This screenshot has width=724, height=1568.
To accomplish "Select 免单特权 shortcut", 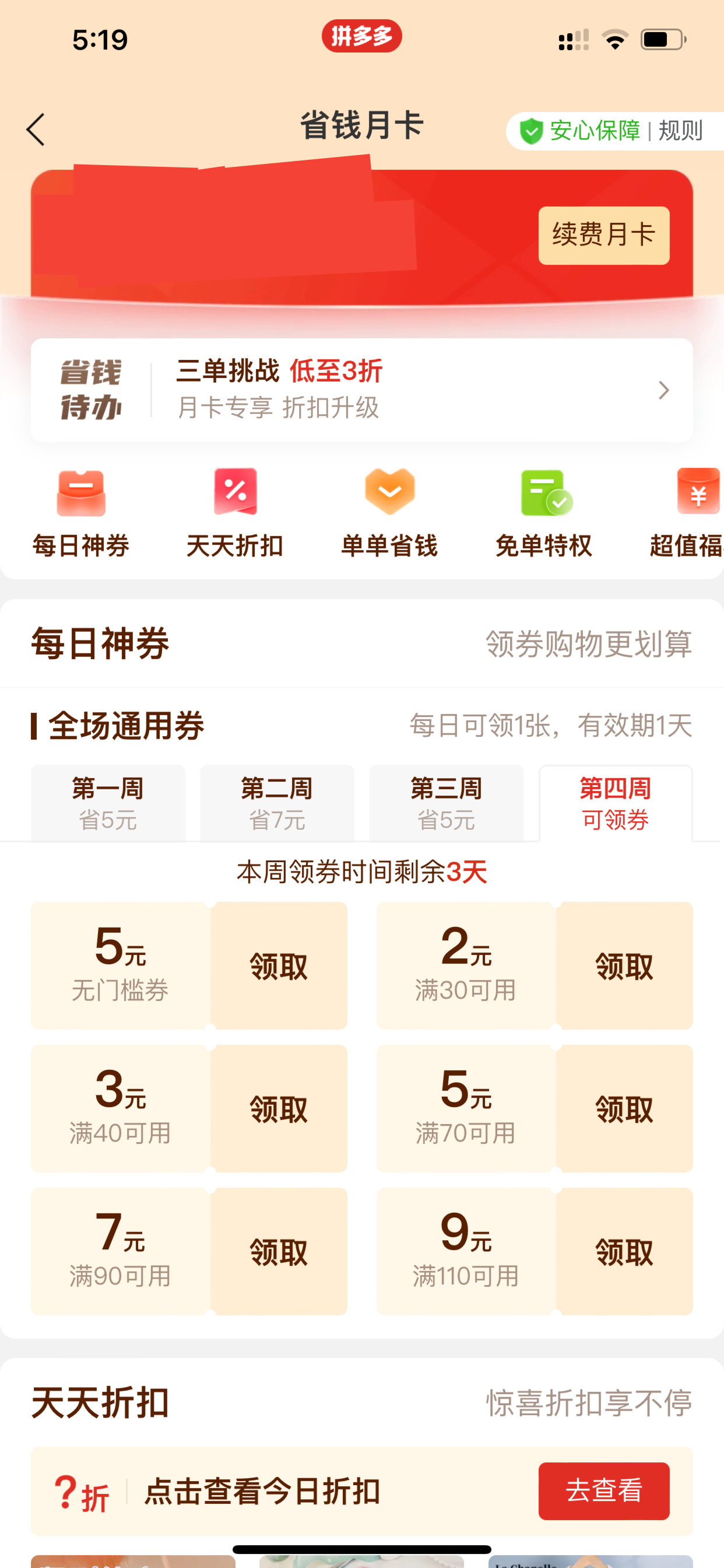I will click(543, 513).
